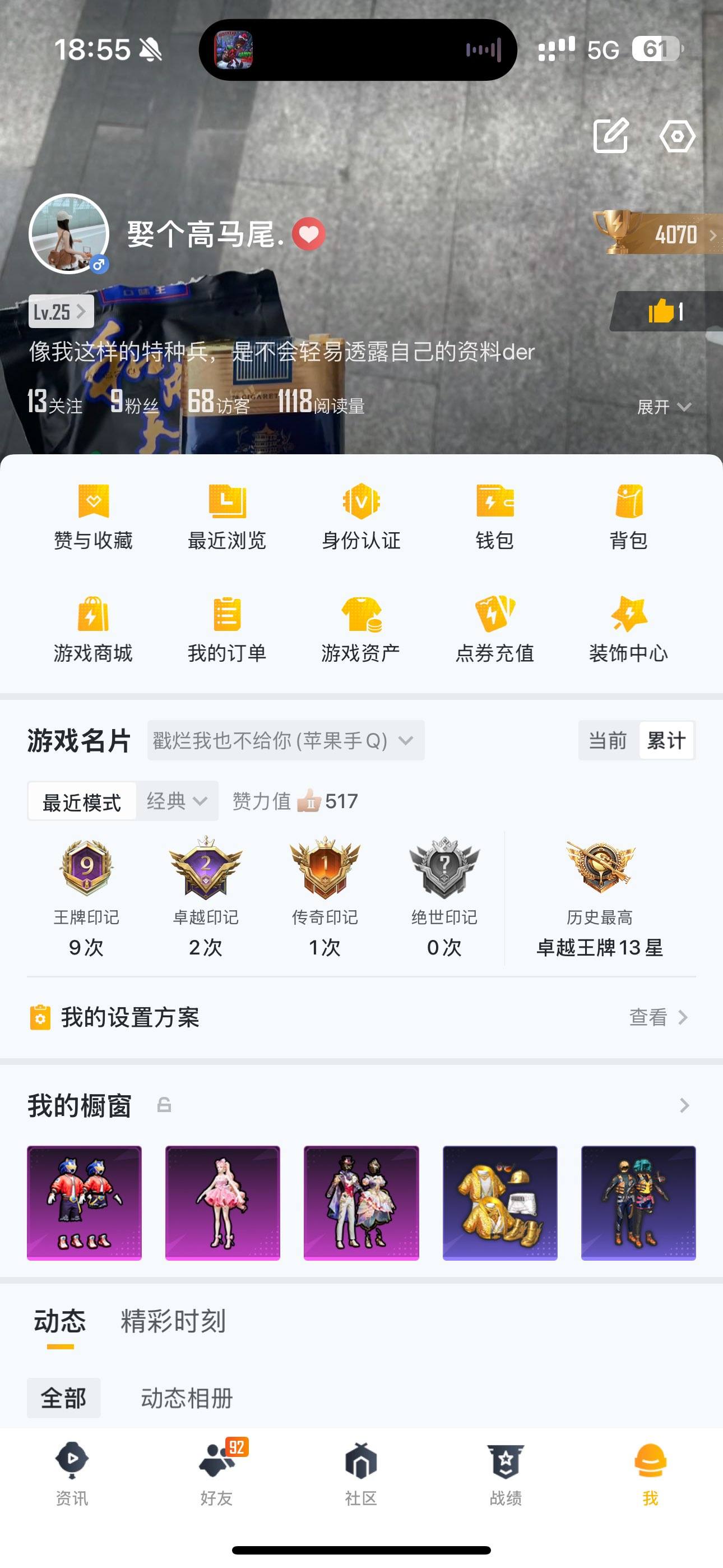Open the pink outfit showcase thumbnail
Viewport: 723px width, 1568px height.
[223, 1203]
